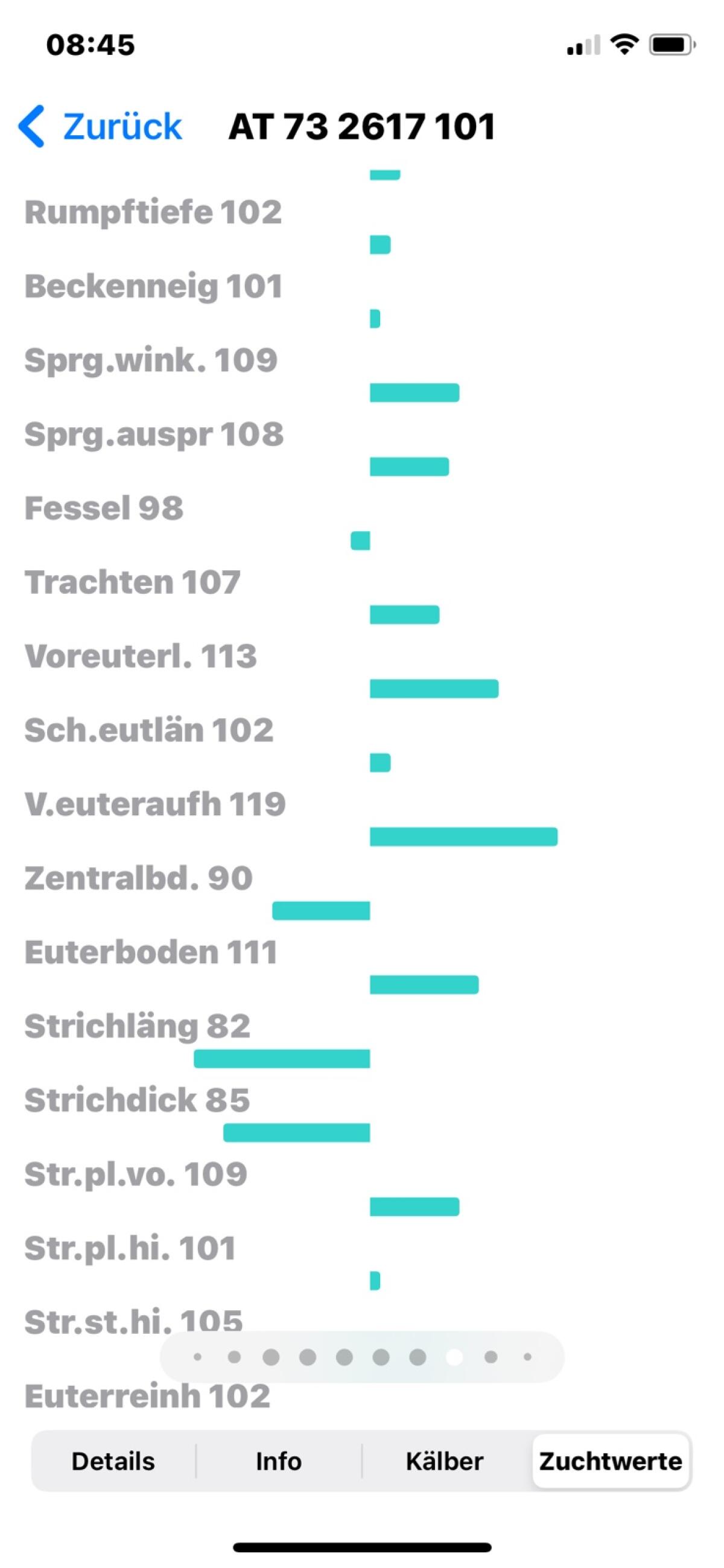Viewport: 724px width, 1568px height.
Task: Switch to the Info tab
Action: coord(278,1461)
